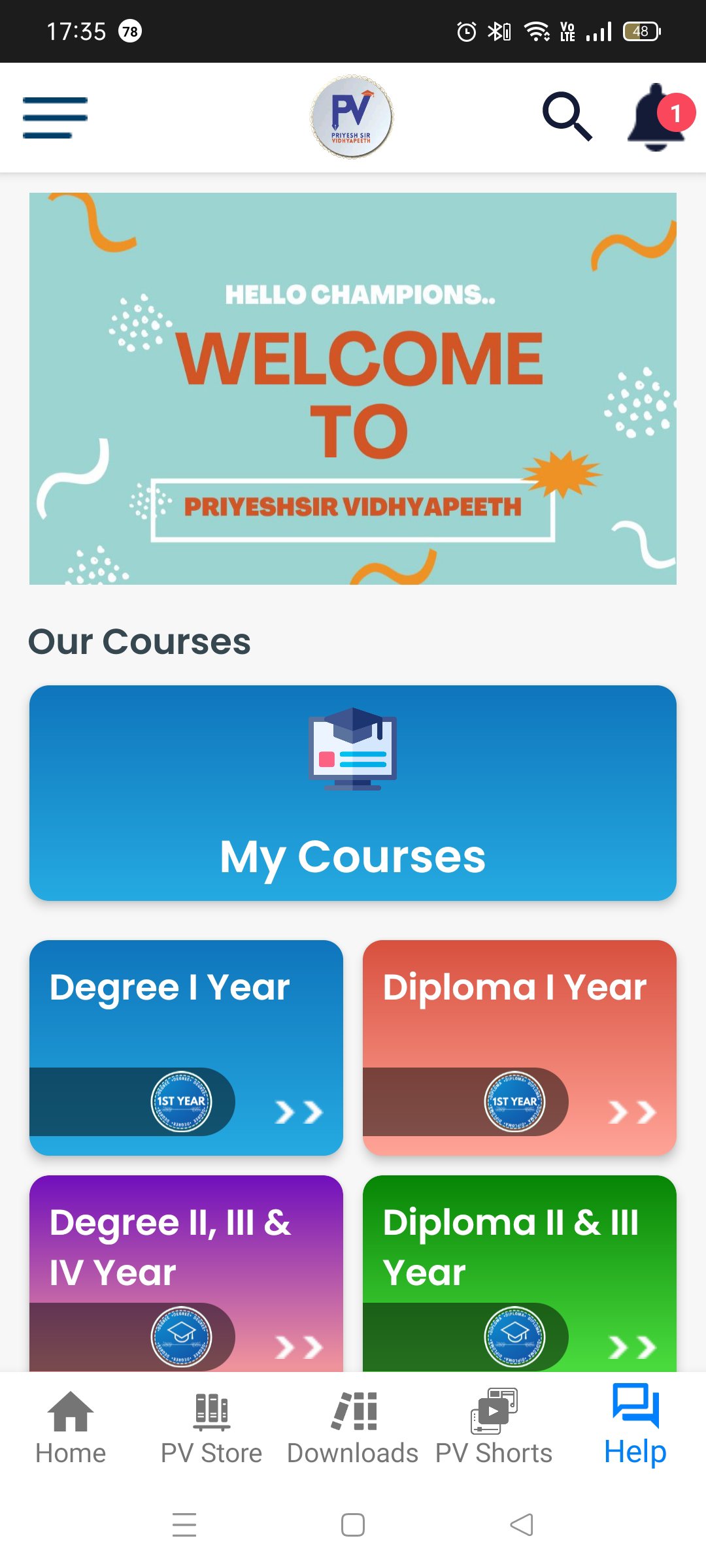Tap the system back button
Screen dimensions: 706x1568
click(522, 1525)
